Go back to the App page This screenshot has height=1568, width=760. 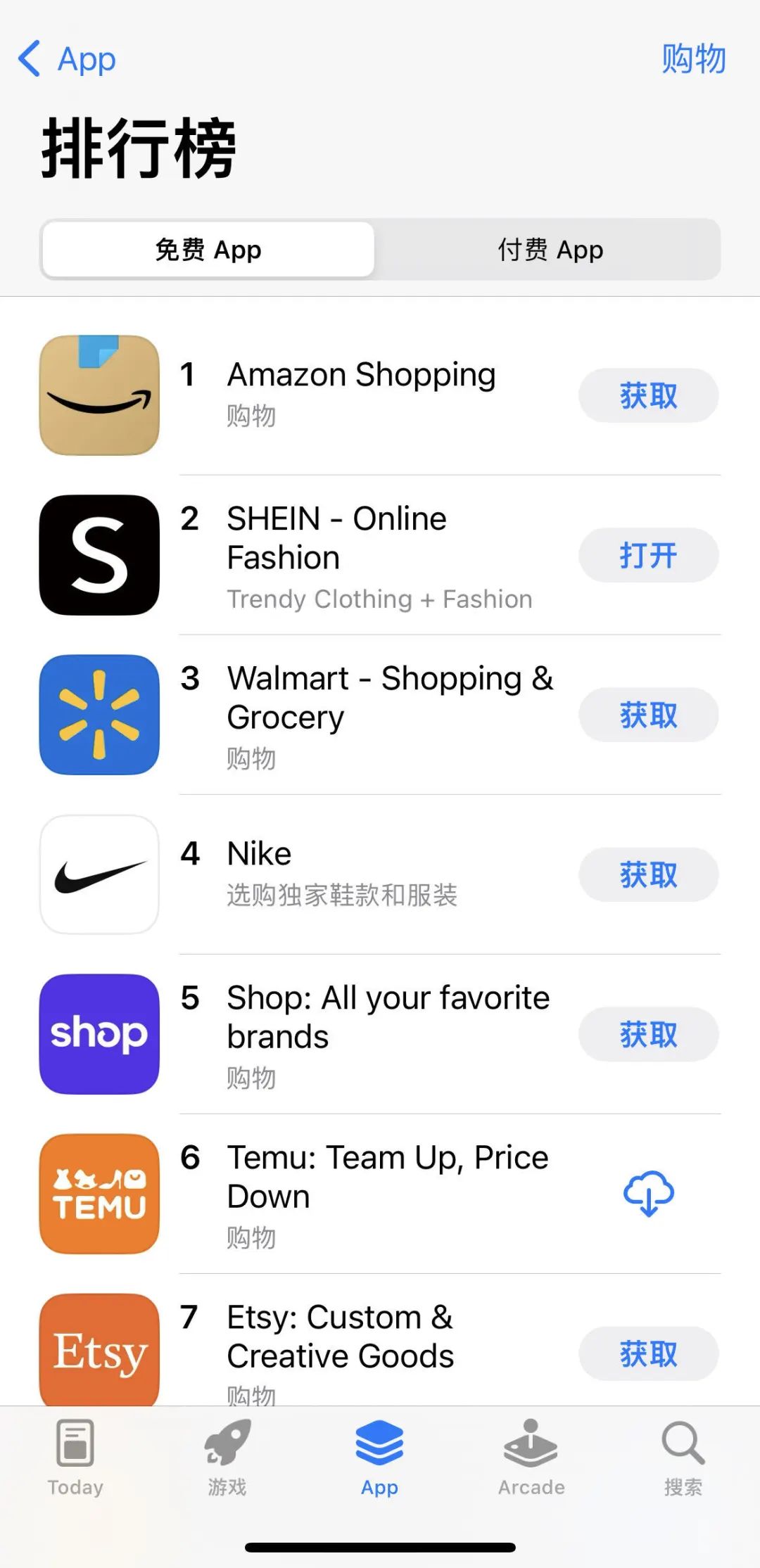[68, 59]
